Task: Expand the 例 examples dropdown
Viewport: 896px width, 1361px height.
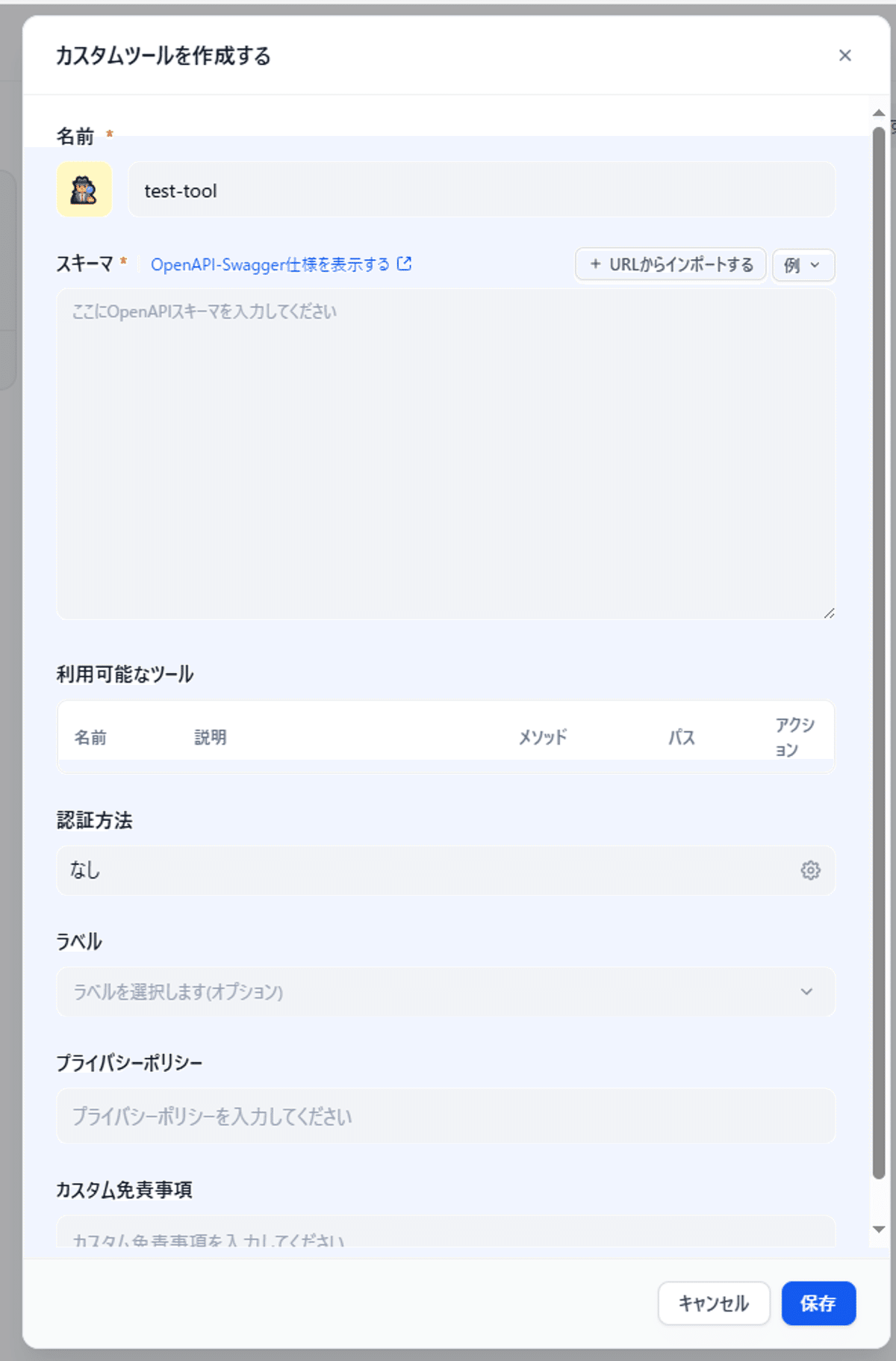Action: click(803, 265)
